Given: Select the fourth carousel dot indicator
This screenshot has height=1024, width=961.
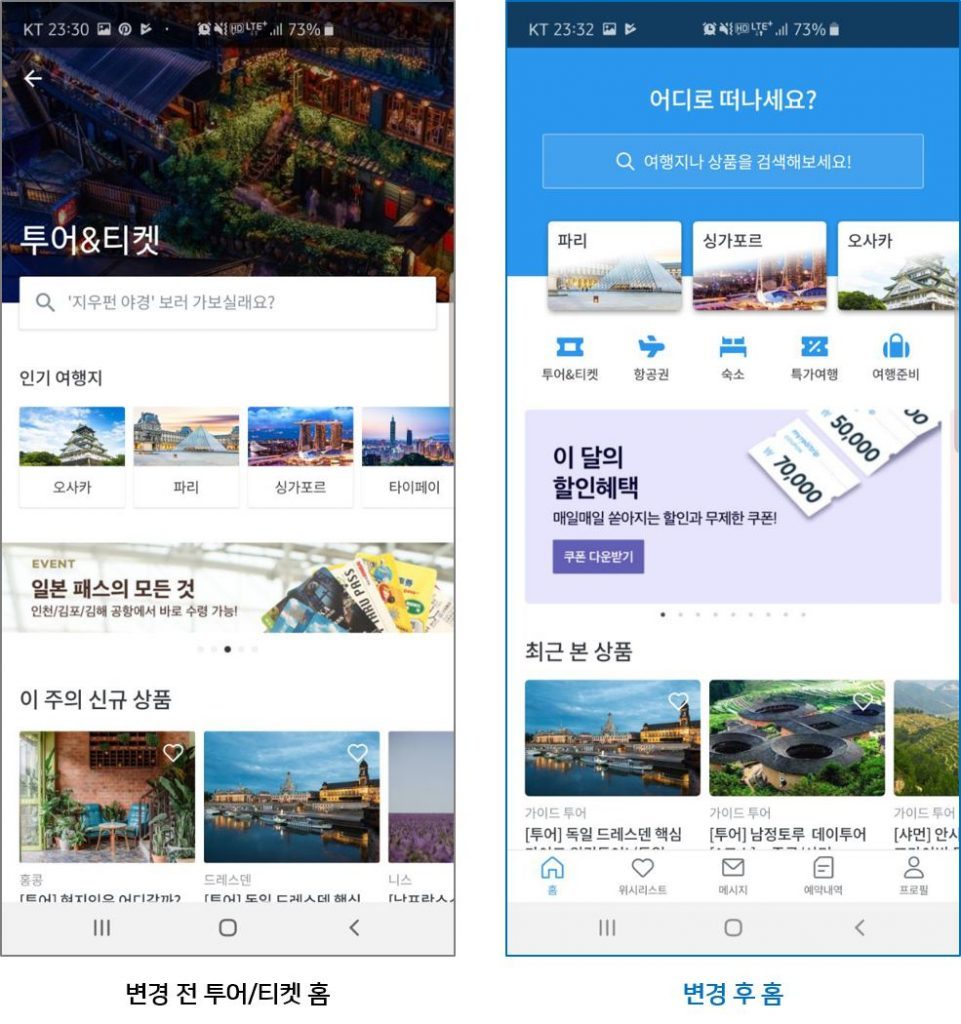Looking at the screenshot, I should coord(241,649).
